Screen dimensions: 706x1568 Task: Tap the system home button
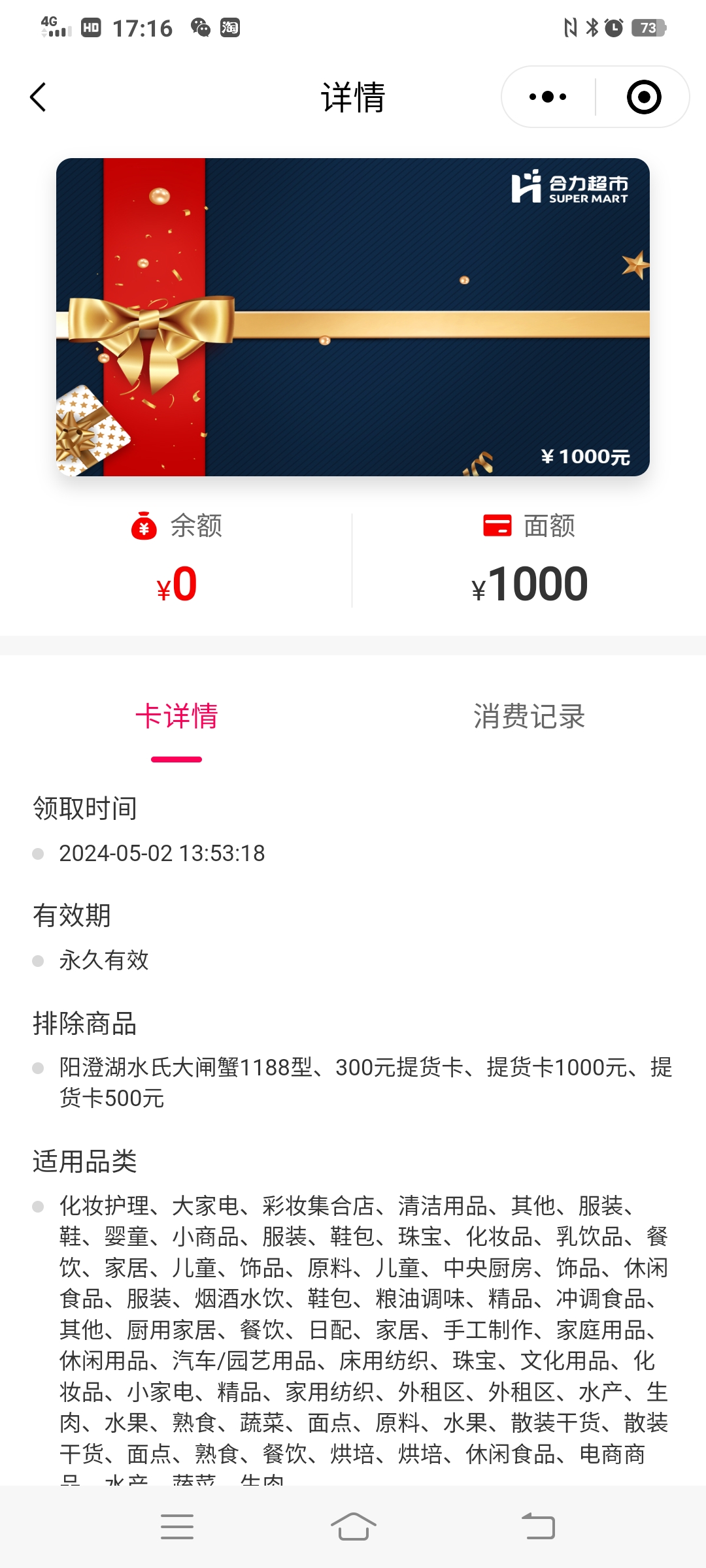click(x=353, y=1527)
